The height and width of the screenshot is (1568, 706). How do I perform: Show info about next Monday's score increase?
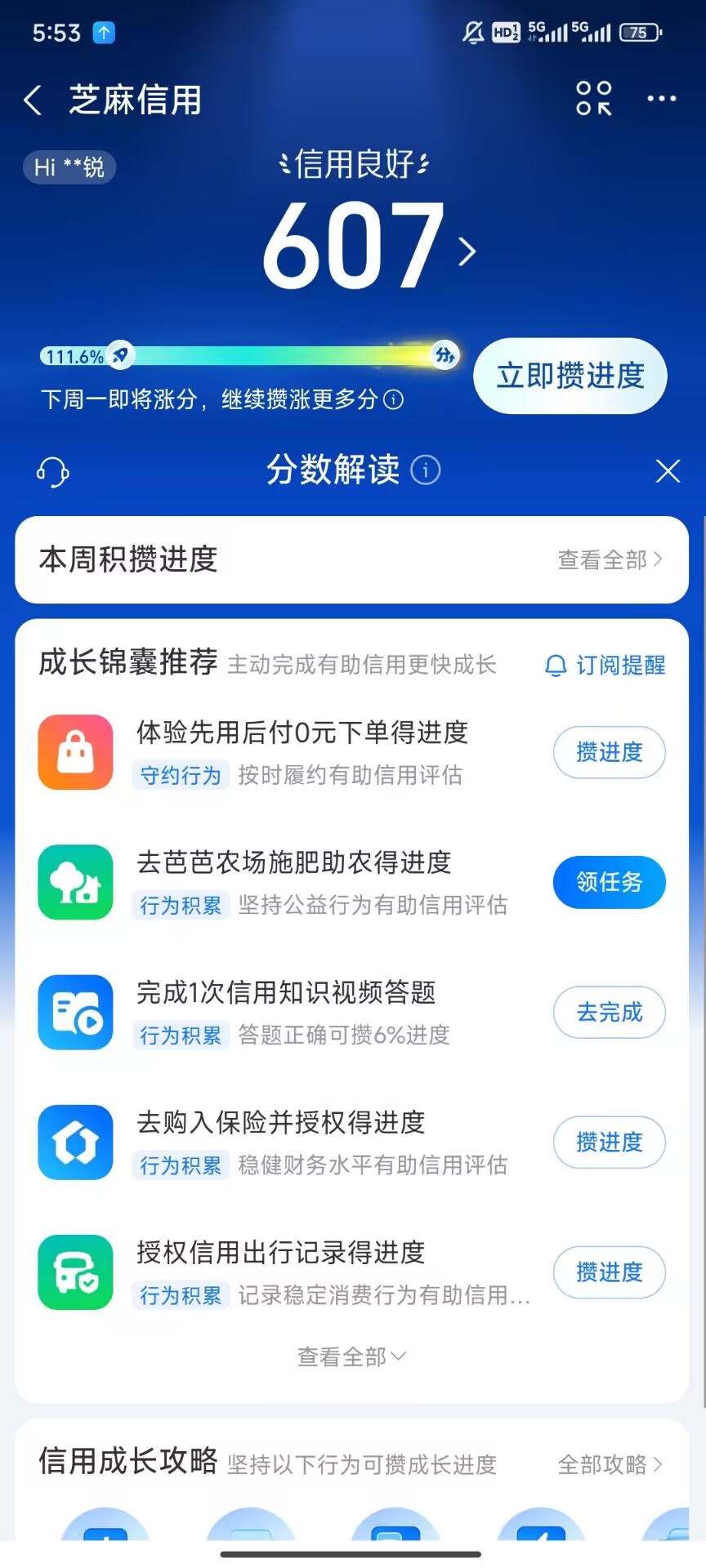pyautogui.click(x=394, y=399)
